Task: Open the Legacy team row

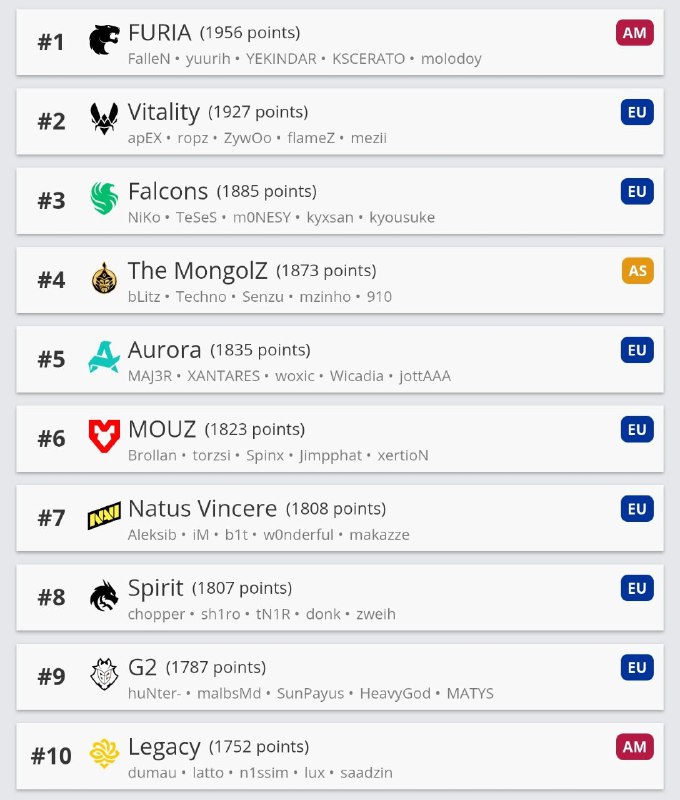Action: (x=340, y=756)
